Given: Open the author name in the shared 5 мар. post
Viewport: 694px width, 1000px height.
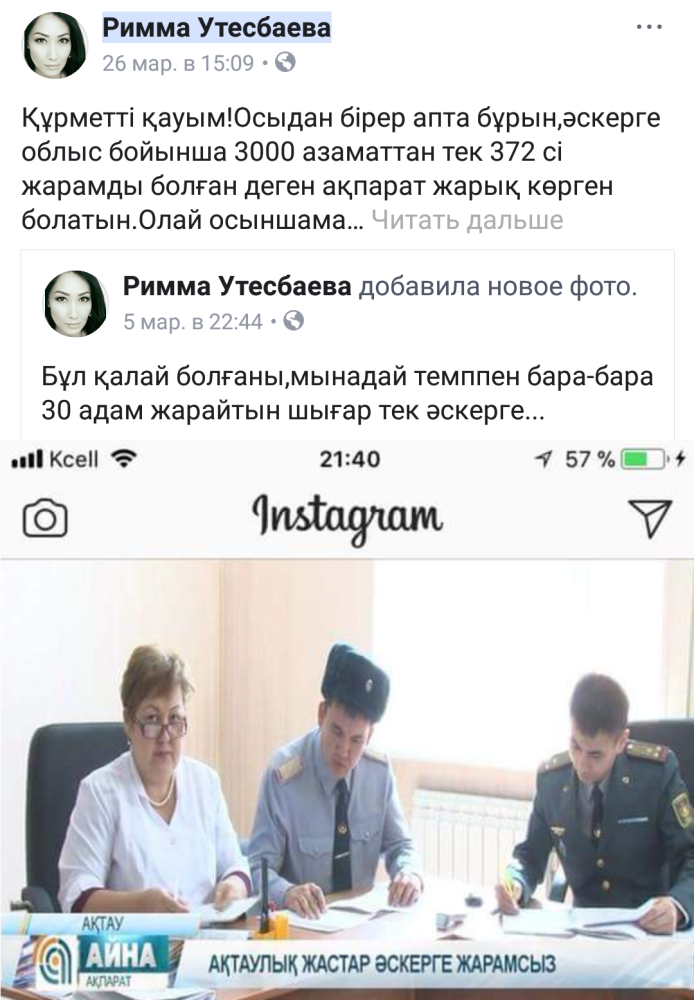Looking at the screenshot, I should [237, 287].
